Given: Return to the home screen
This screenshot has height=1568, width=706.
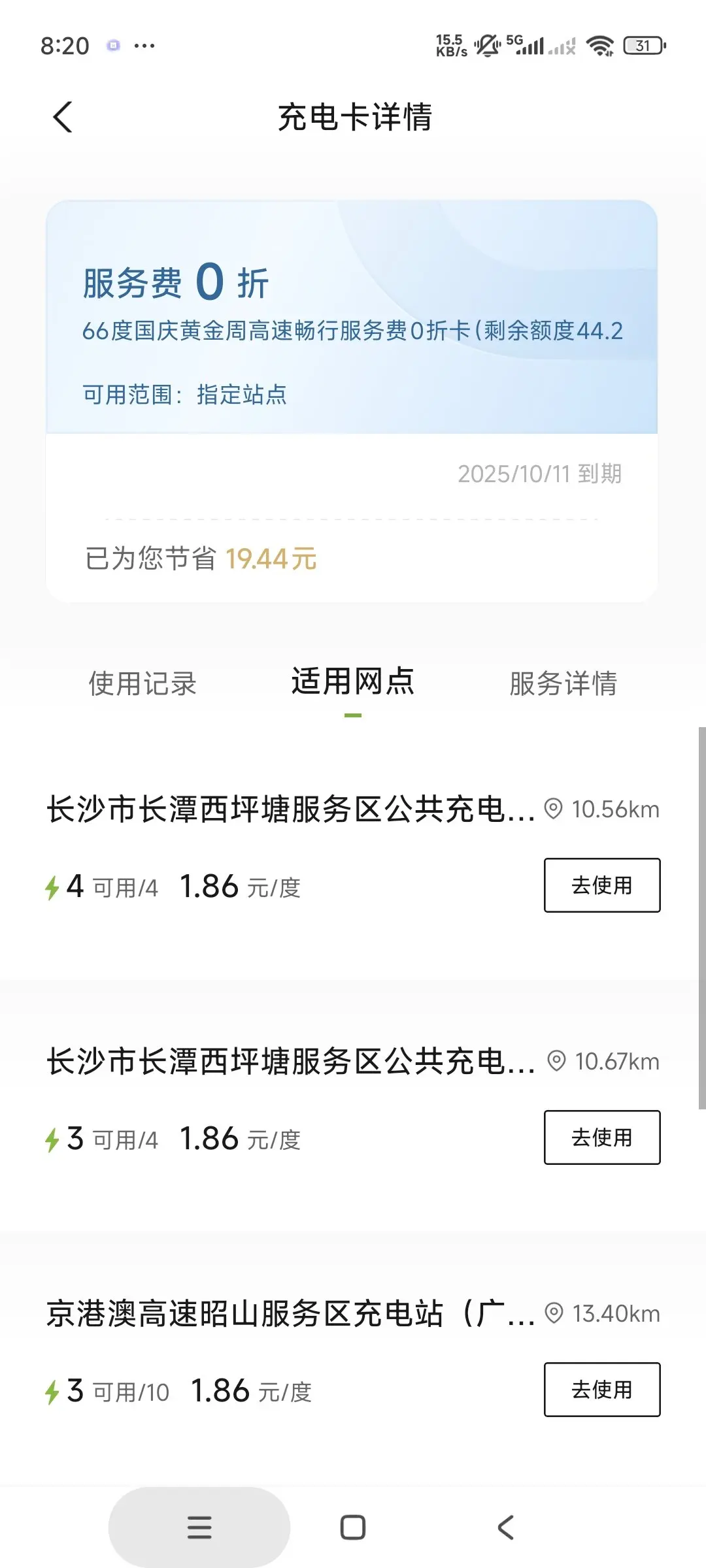Looking at the screenshot, I should pyautogui.click(x=353, y=1527).
